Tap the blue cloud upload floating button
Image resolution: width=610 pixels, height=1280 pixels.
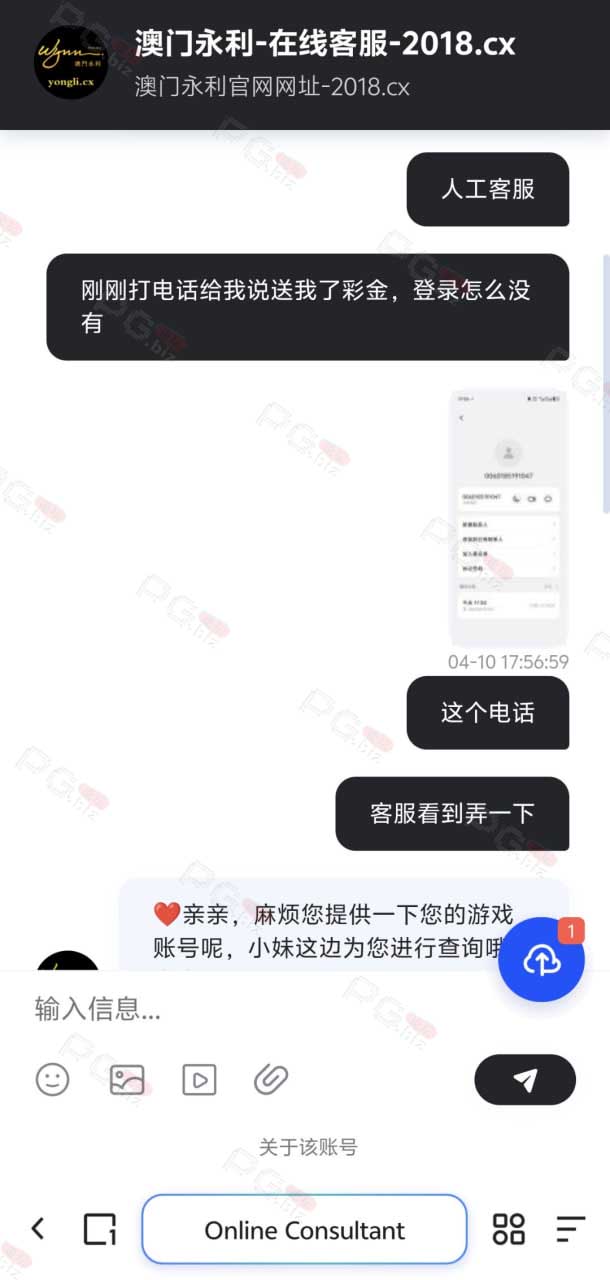pos(541,960)
